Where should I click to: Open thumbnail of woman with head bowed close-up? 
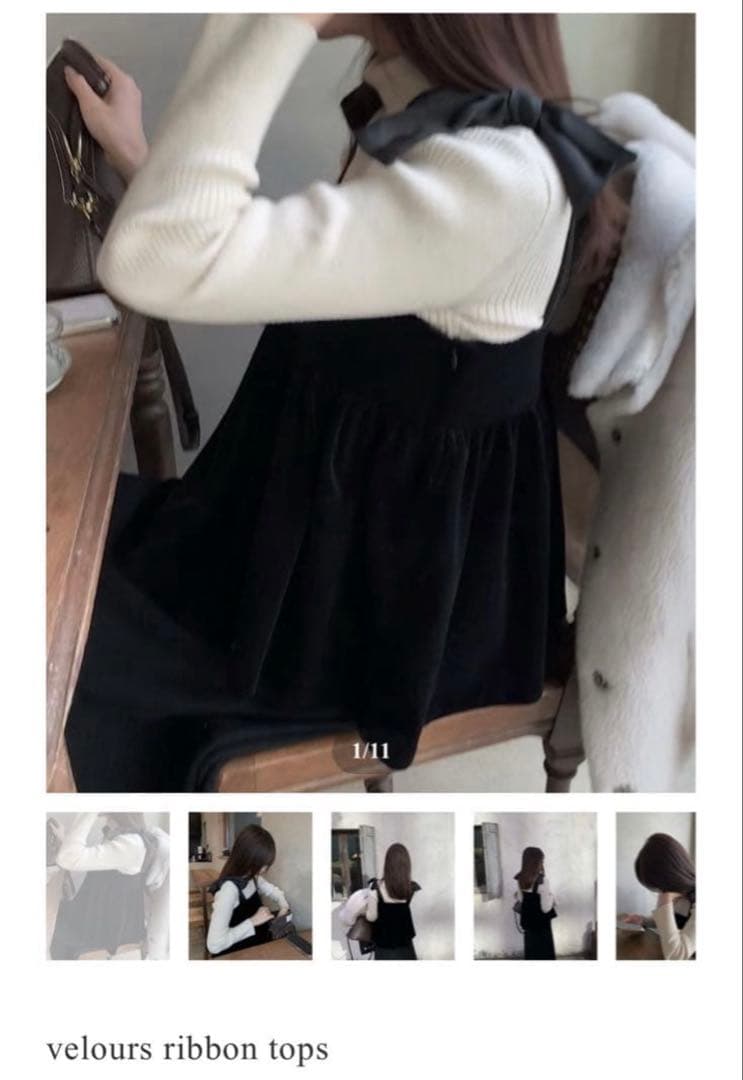[656, 885]
